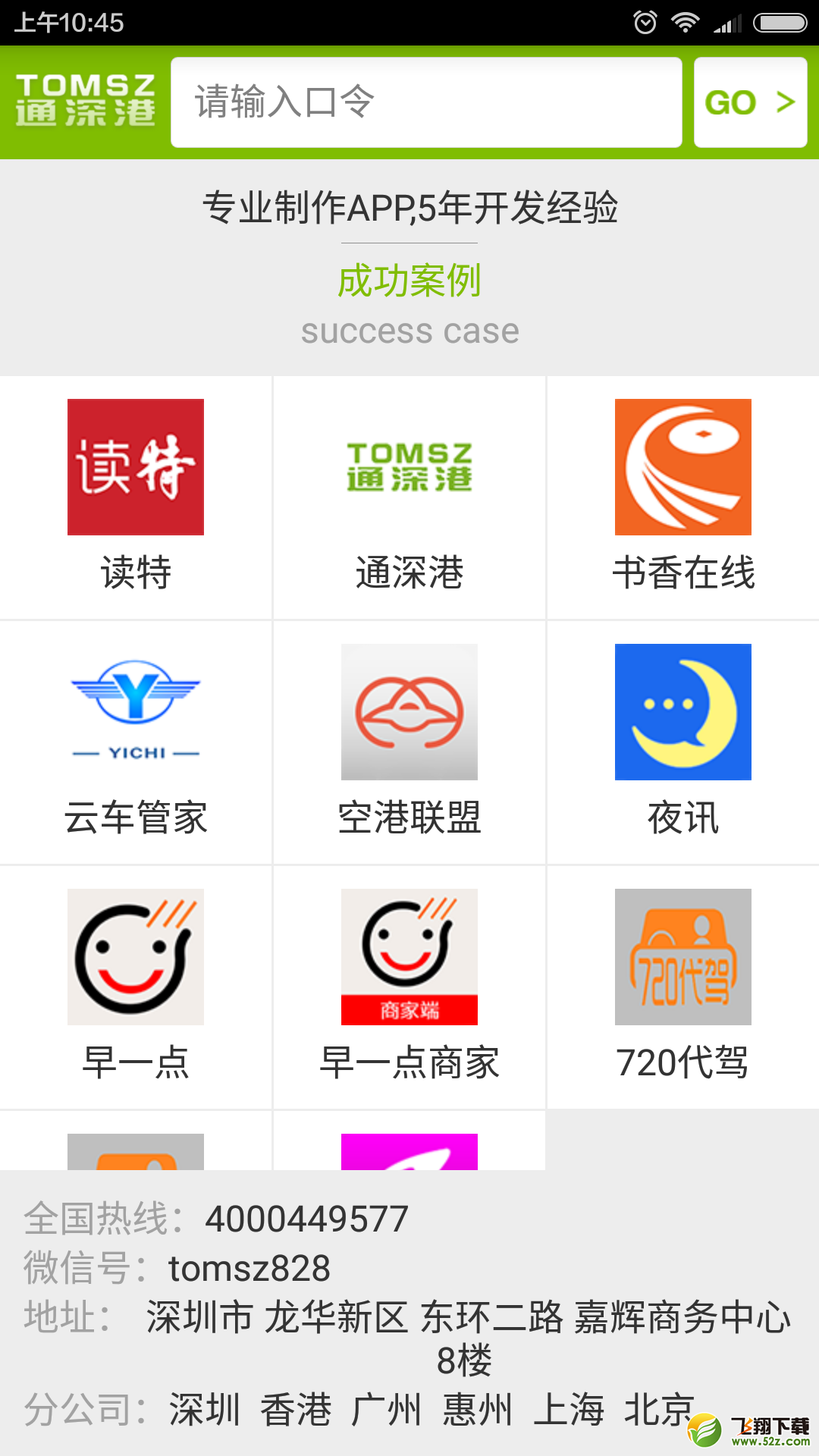This screenshot has height=1456, width=819.
Task: Open the 夜讯 case tile
Action: point(683,742)
